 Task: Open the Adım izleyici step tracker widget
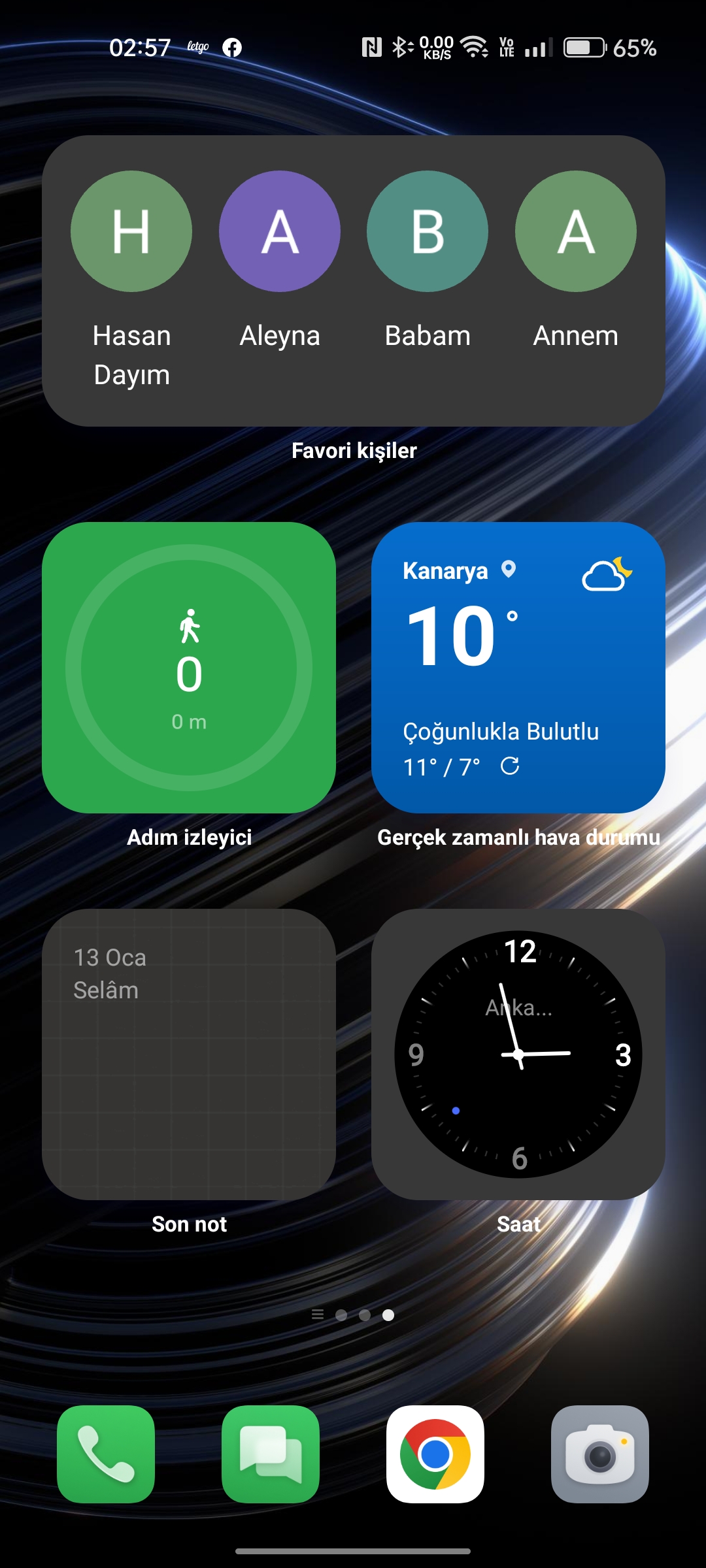point(189,667)
